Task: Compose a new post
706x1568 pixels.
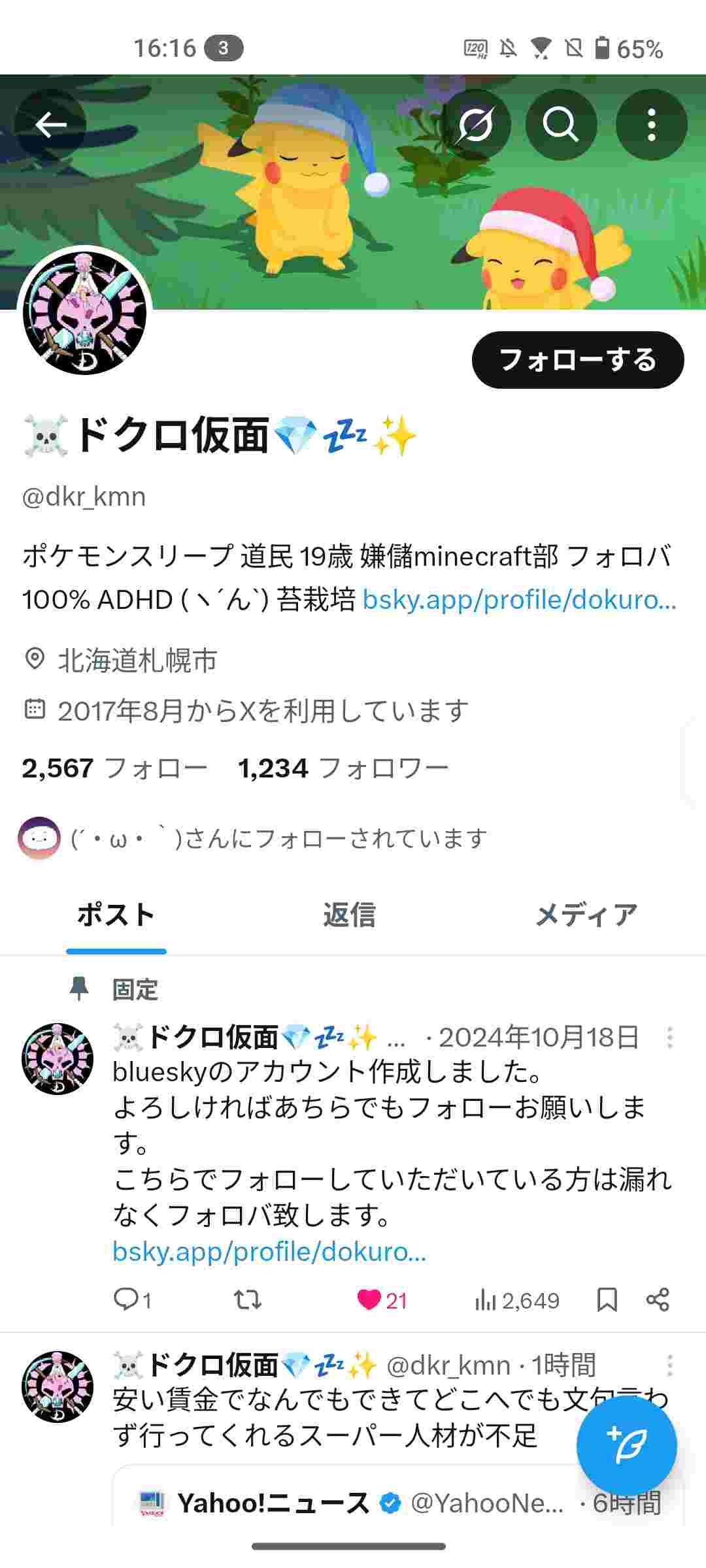Action: tap(626, 1446)
